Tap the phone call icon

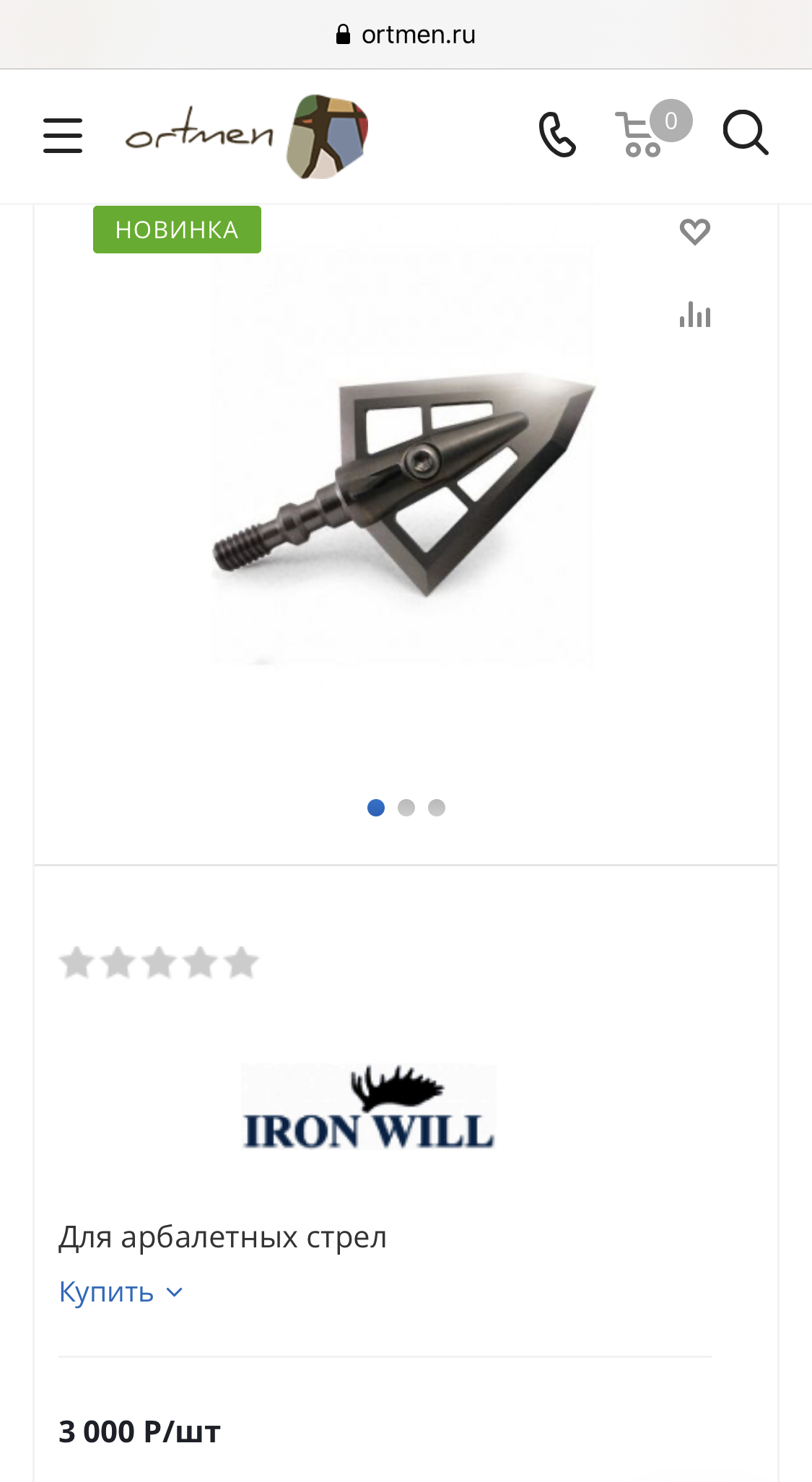tap(557, 134)
